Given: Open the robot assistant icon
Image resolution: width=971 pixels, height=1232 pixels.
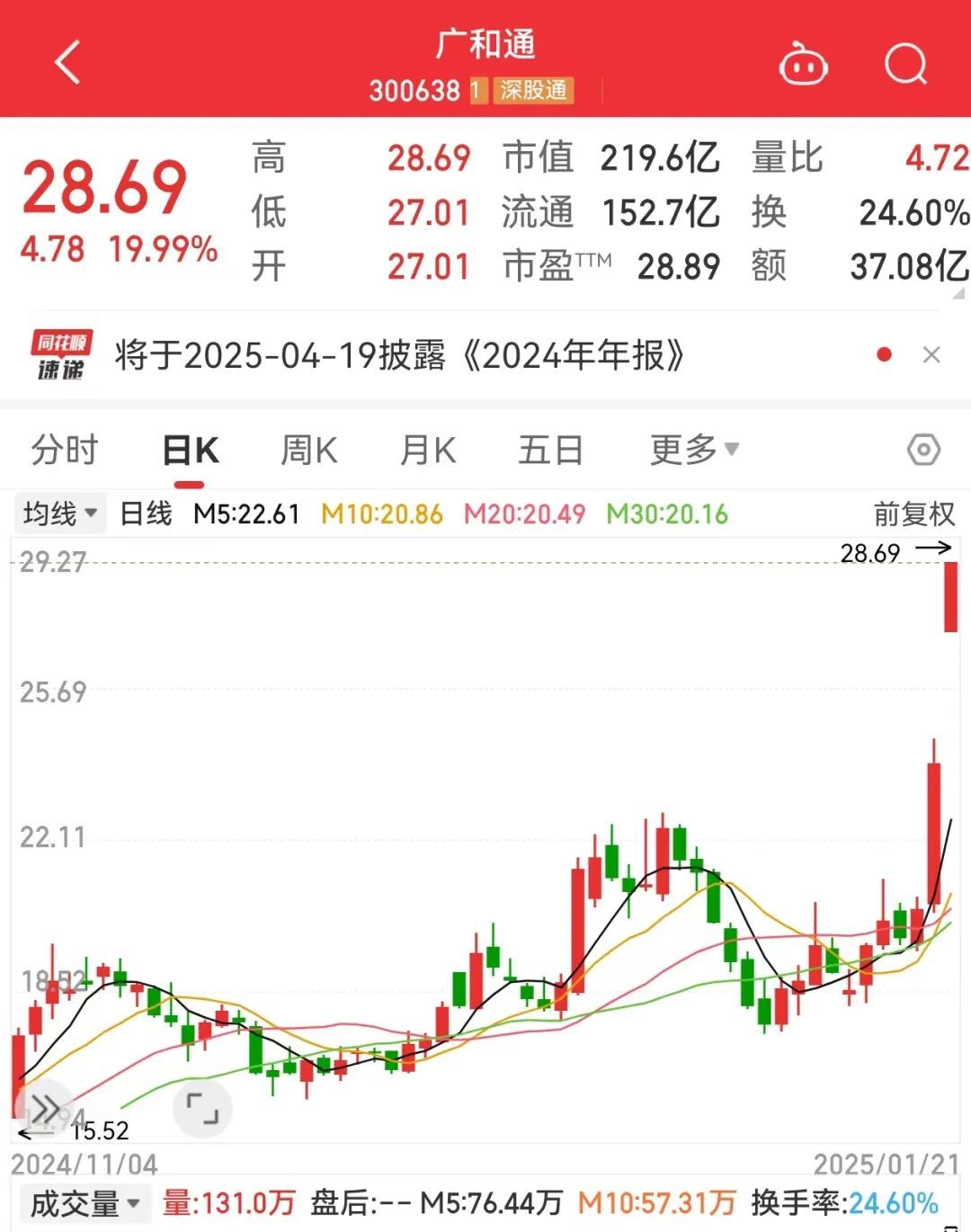Looking at the screenshot, I should 803,65.
